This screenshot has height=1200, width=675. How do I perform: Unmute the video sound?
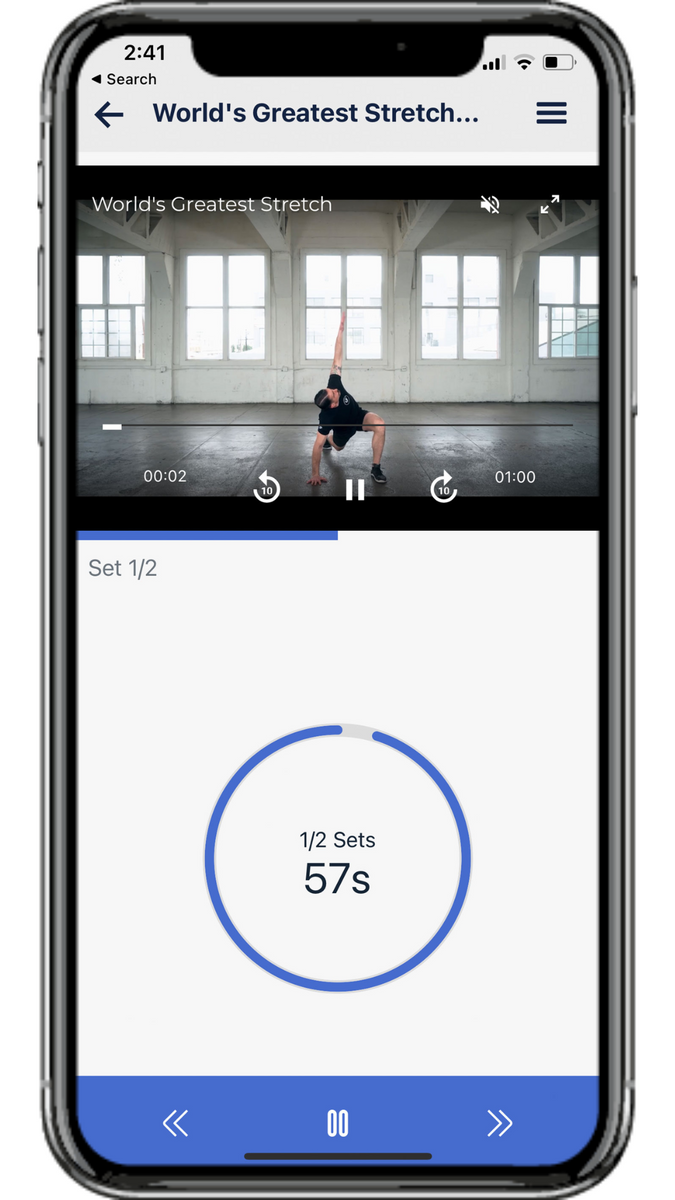point(490,205)
